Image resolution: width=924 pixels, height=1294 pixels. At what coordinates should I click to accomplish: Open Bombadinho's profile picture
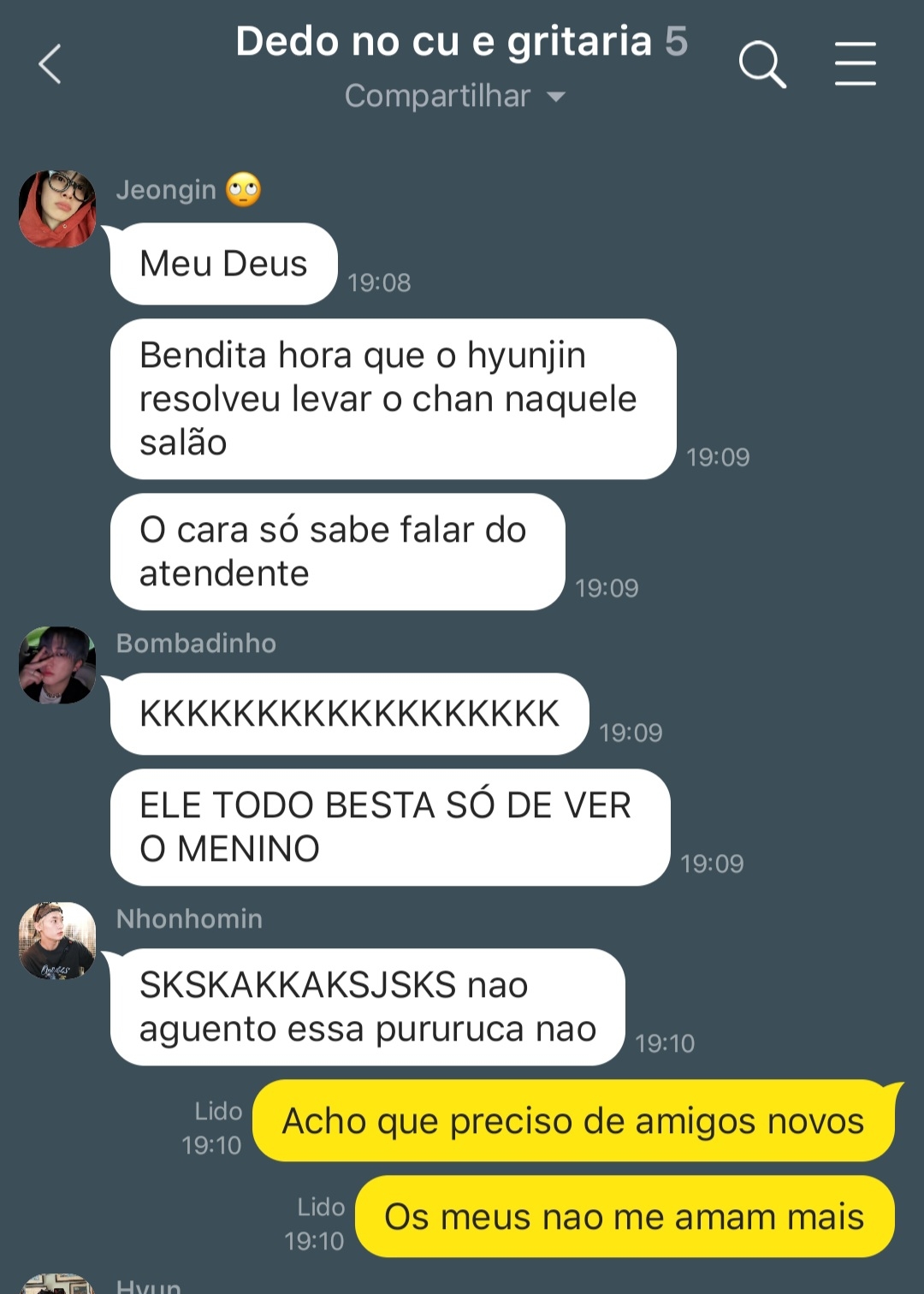[x=57, y=665]
